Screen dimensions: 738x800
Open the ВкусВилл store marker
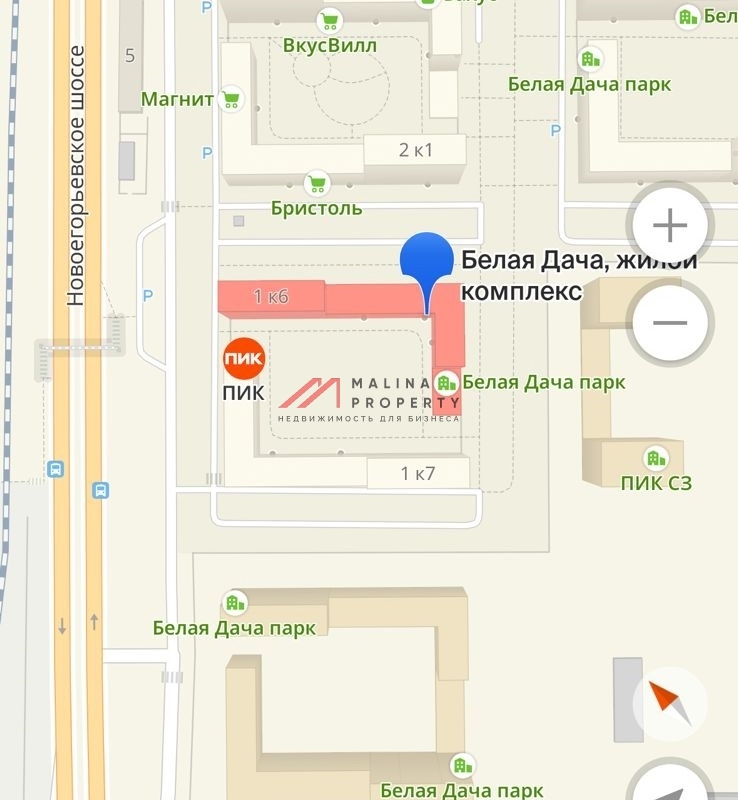328,20
